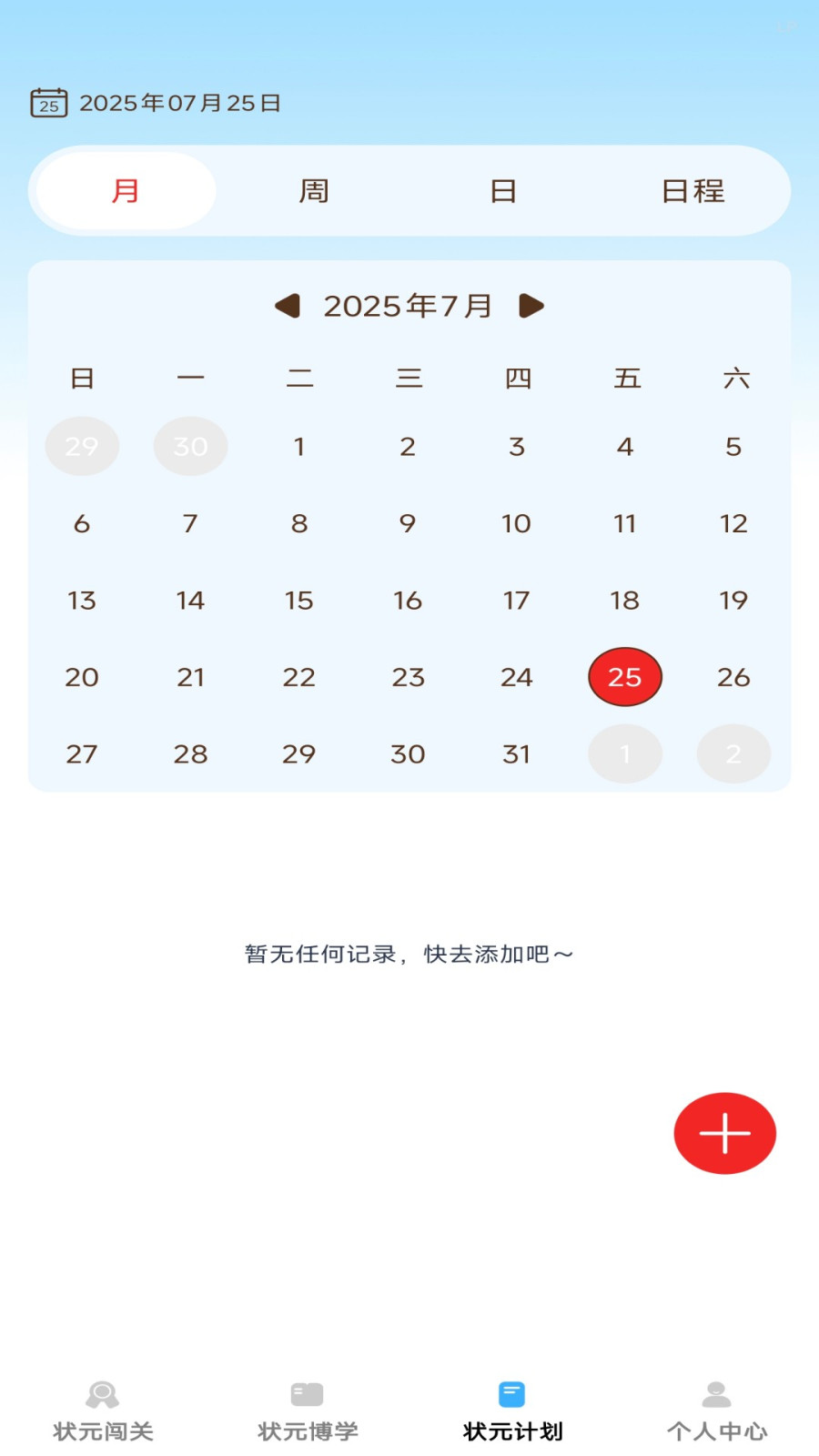Choose July 20 on the calendar

pyautogui.click(x=82, y=677)
